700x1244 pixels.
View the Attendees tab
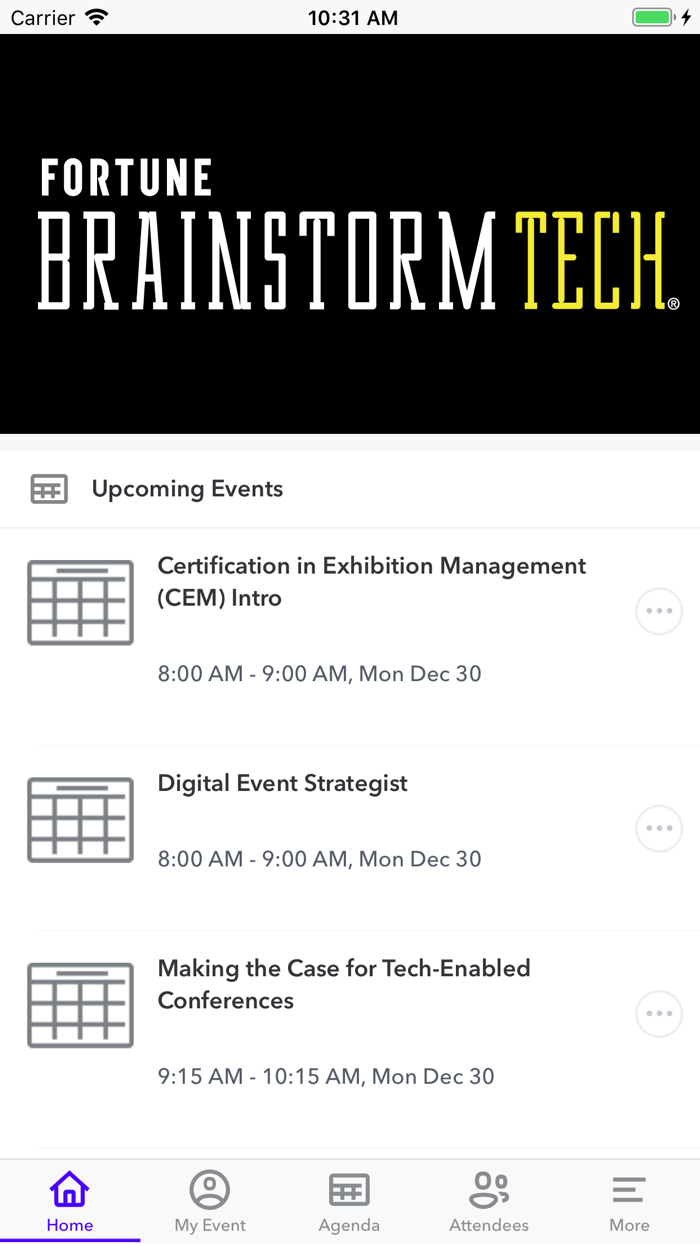point(489,1202)
